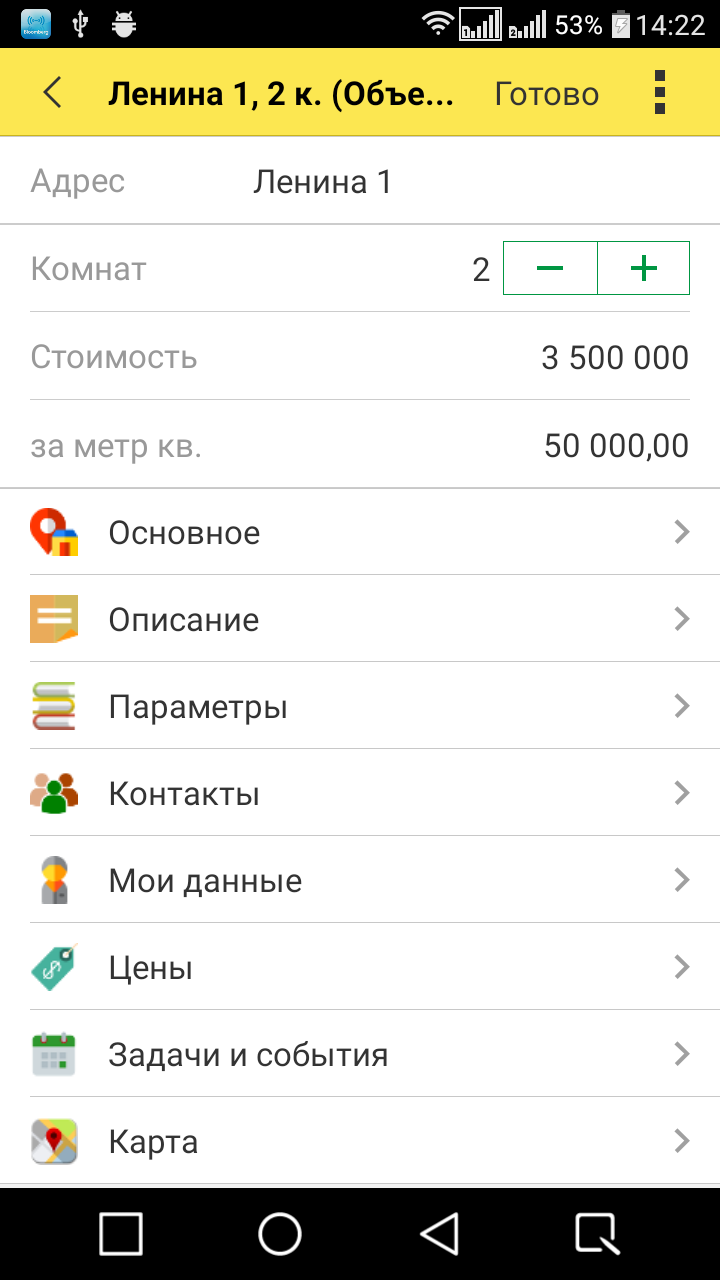The width and height of the screenshot is (720, 1280).
Task: Go back using the header arrow
Action: pos(53,93)
